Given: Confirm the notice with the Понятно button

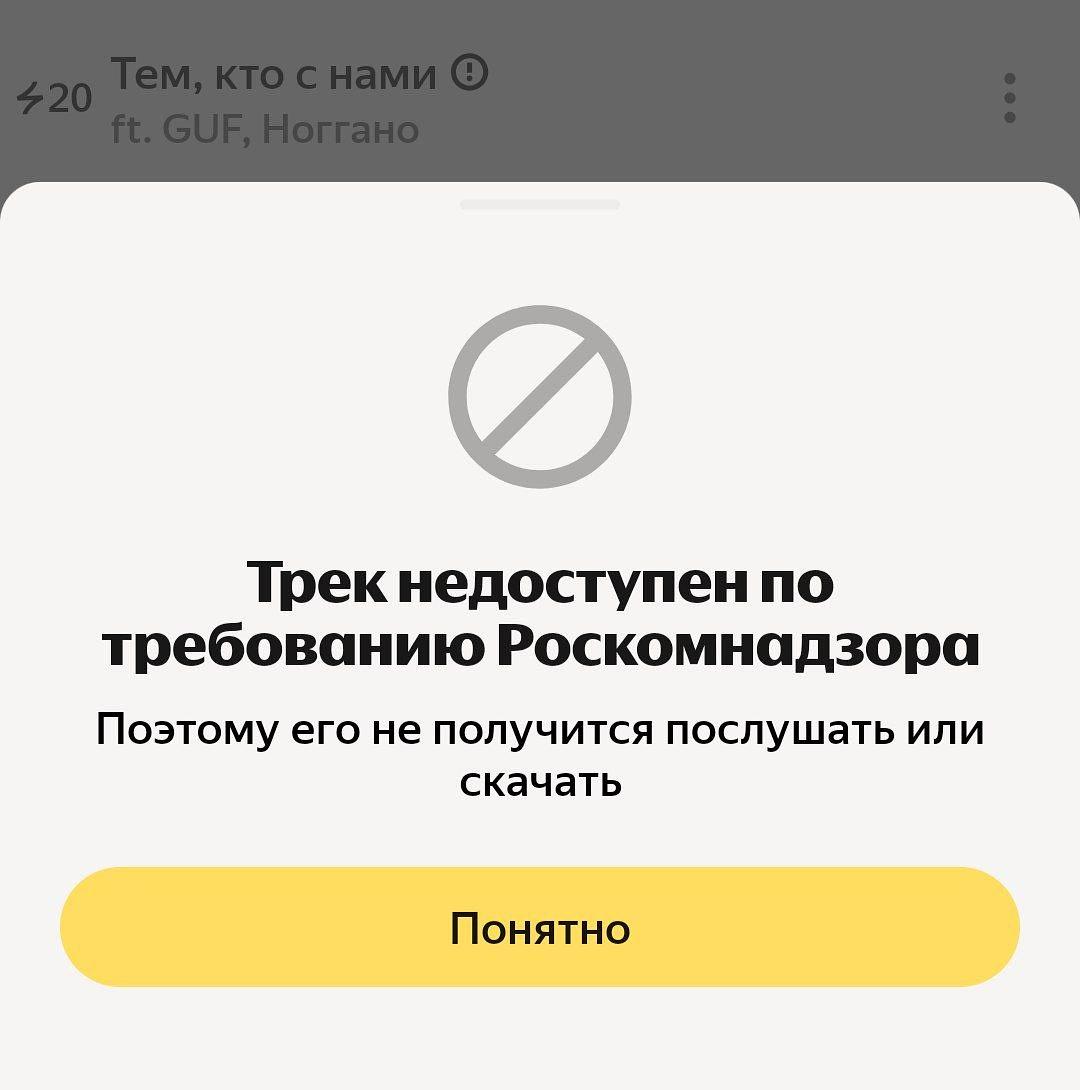Looking at the screenshot, I should (540, 927).
